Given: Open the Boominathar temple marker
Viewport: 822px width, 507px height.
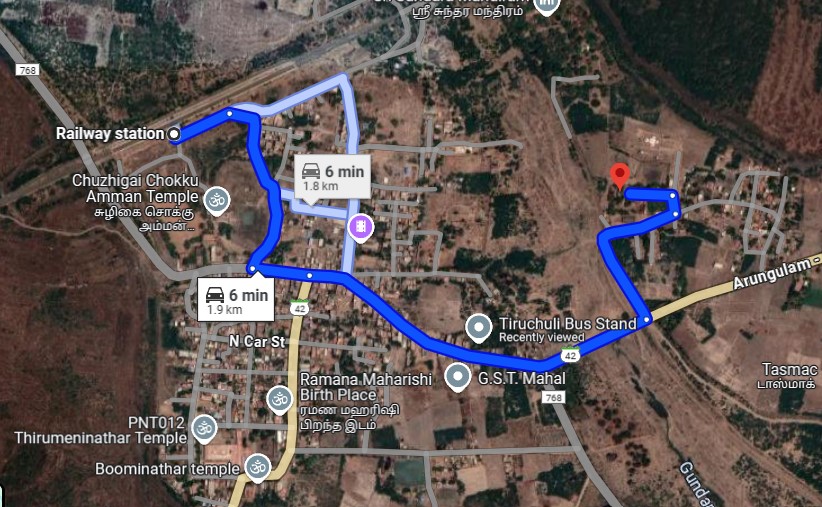Looking at the screenshot, I should 257,467.
